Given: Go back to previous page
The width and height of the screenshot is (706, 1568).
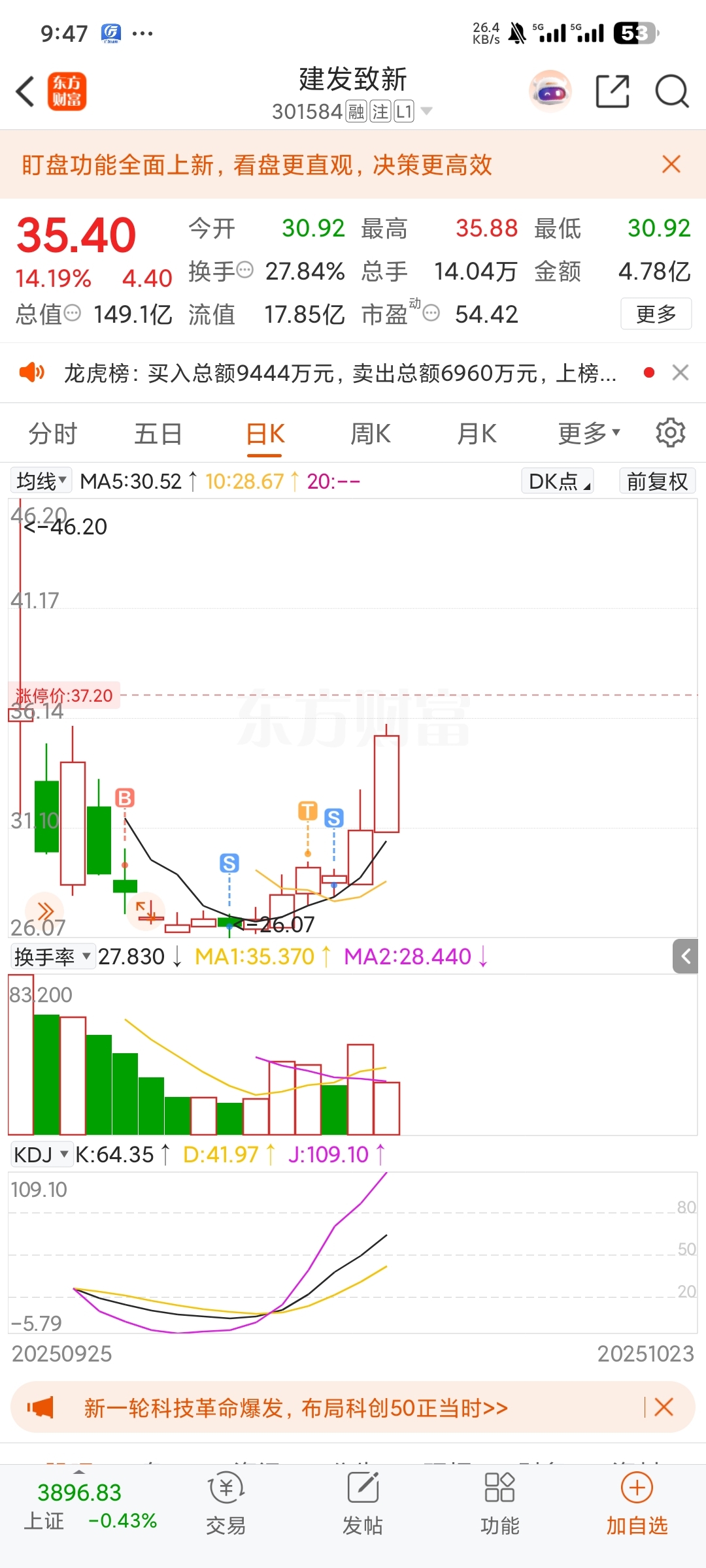Looking at the screenshot, I should 25,91.
